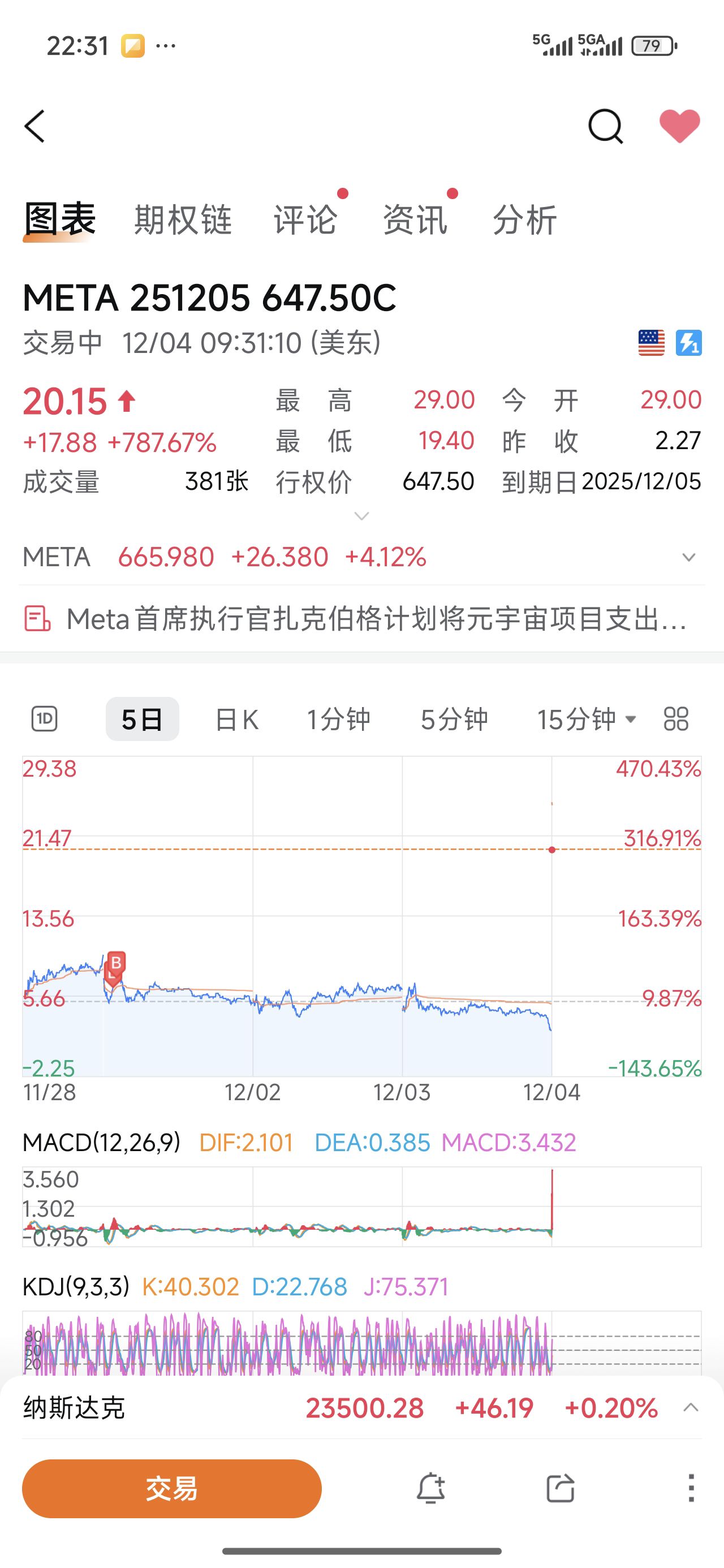Expand the META underlying stock row
The height and width of the screenshot is (1568, 724).
[689, 557]
